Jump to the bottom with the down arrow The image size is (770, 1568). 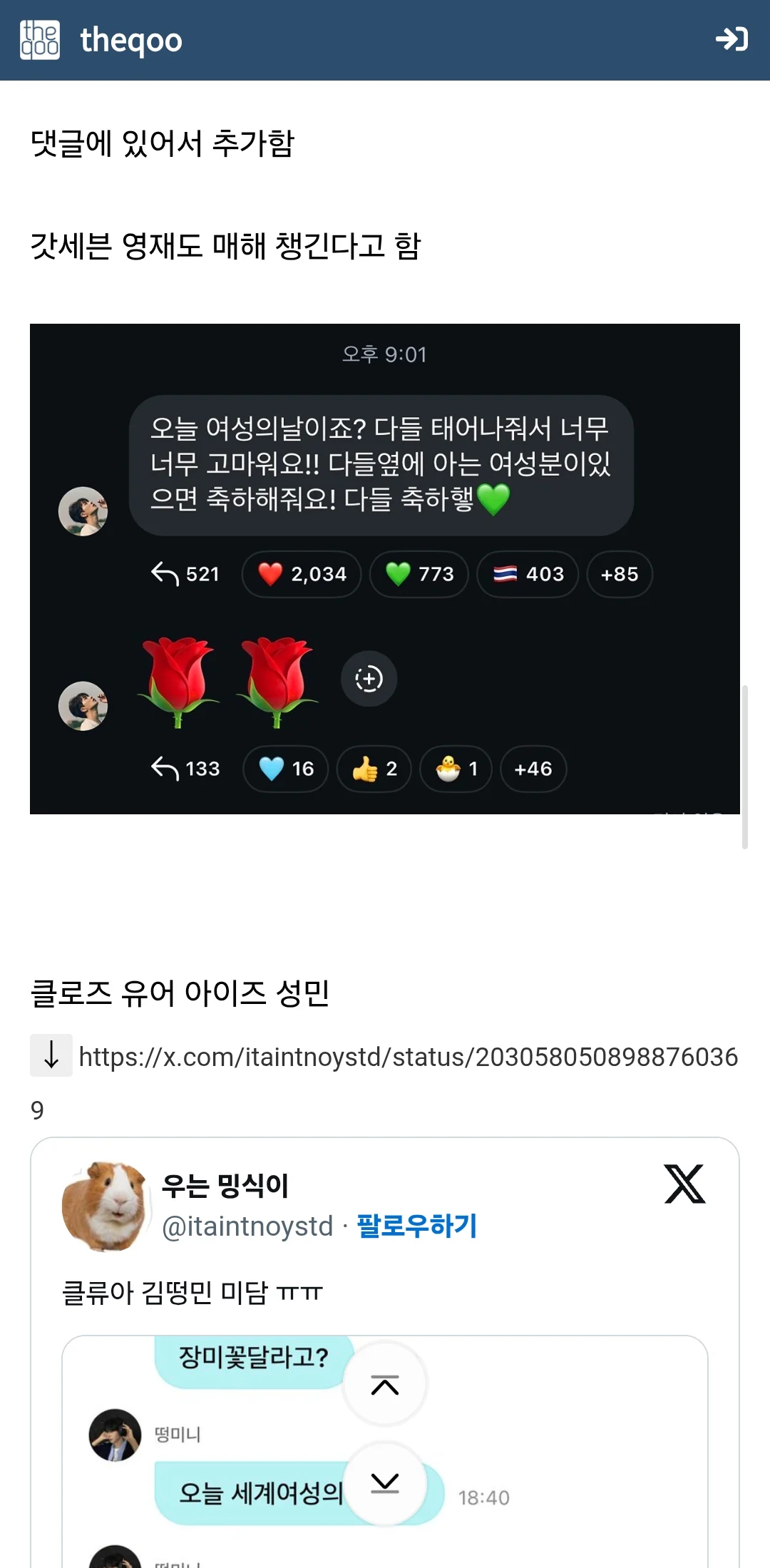coord(385,1483)
